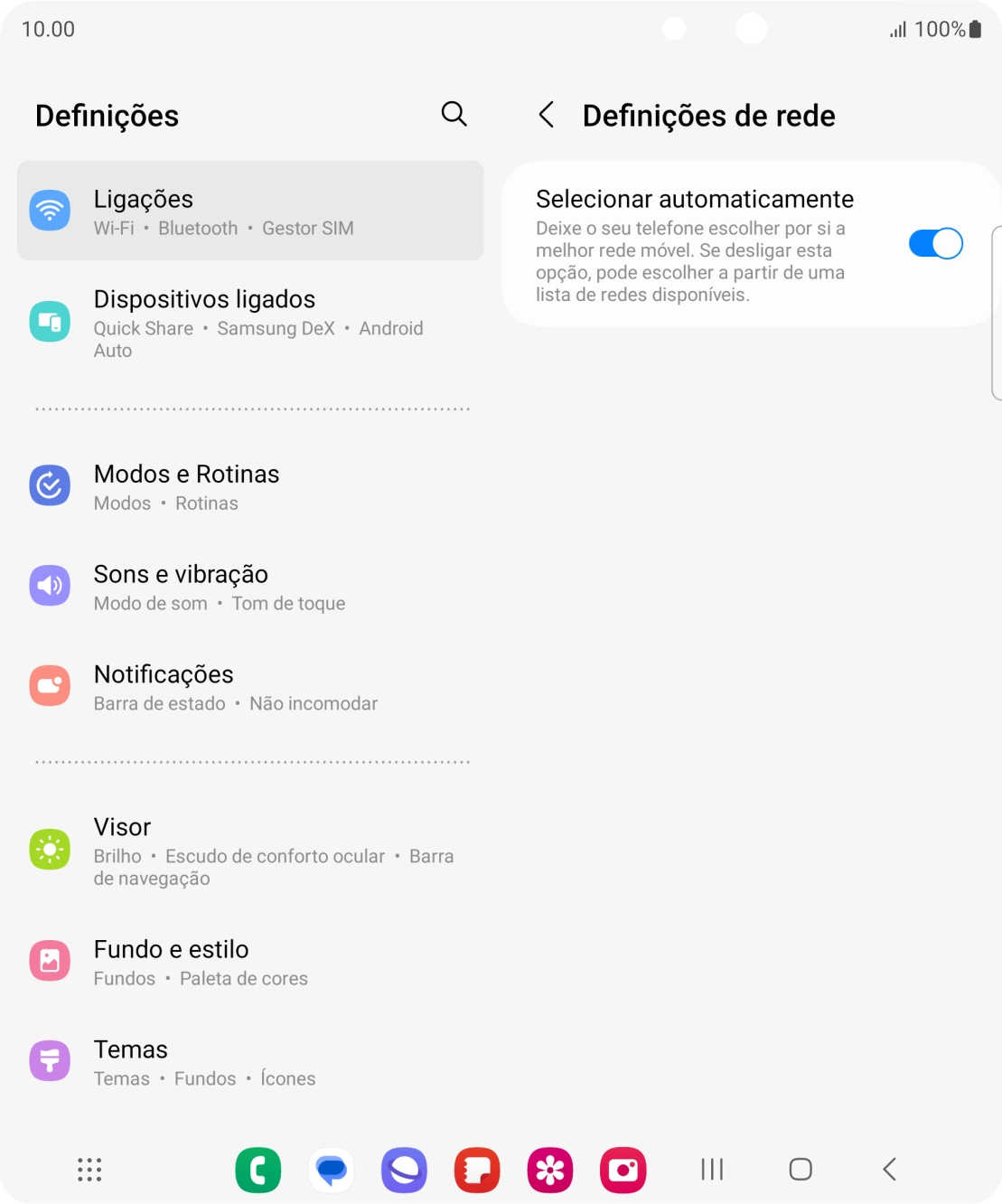Select the Modos e Rotinas icon
The height and width of the screenshot is (1204, 1002).
(50, 485)
